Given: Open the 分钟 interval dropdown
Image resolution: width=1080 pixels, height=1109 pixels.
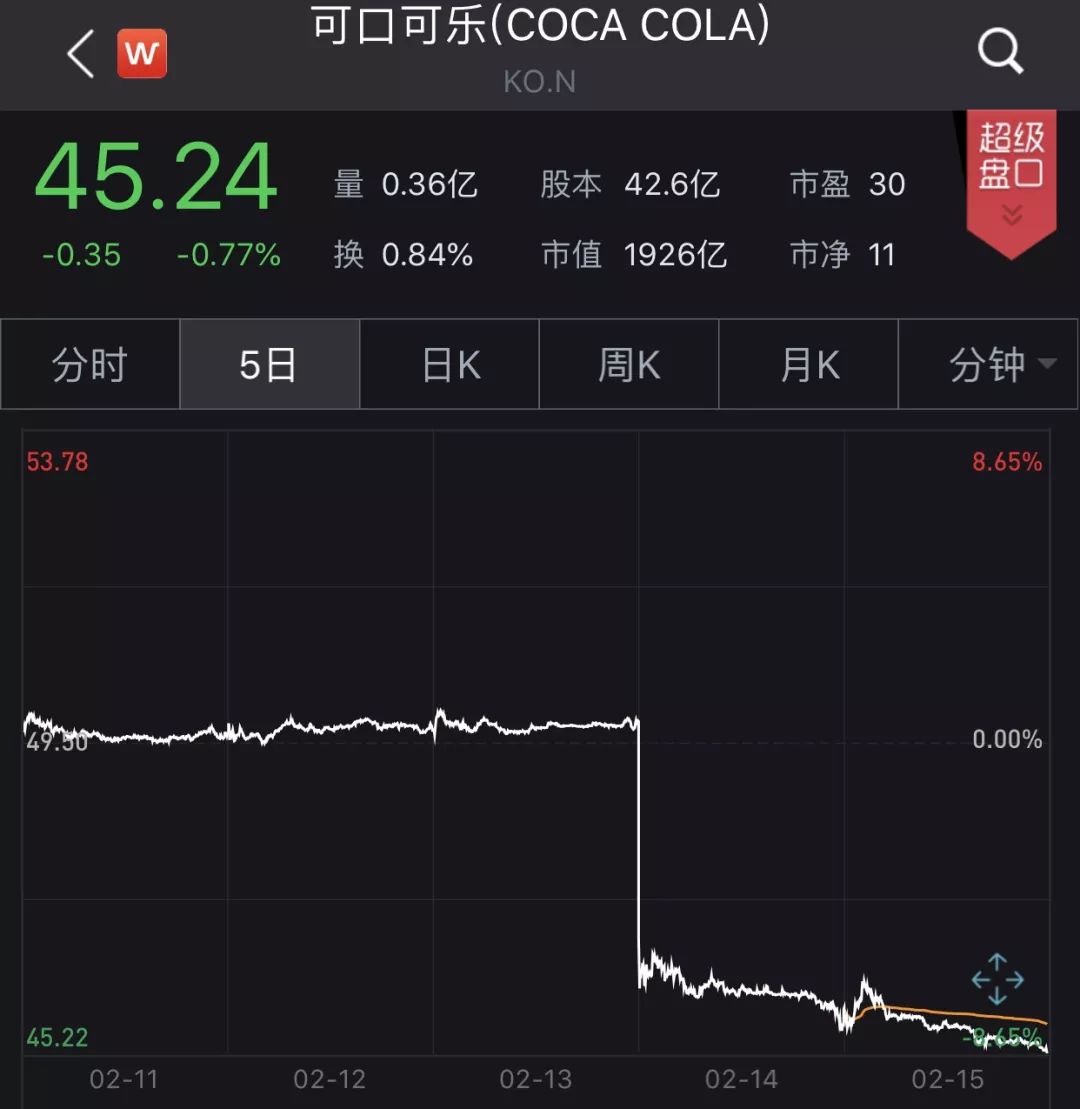Looking at the screenshot, I should 990,365.
